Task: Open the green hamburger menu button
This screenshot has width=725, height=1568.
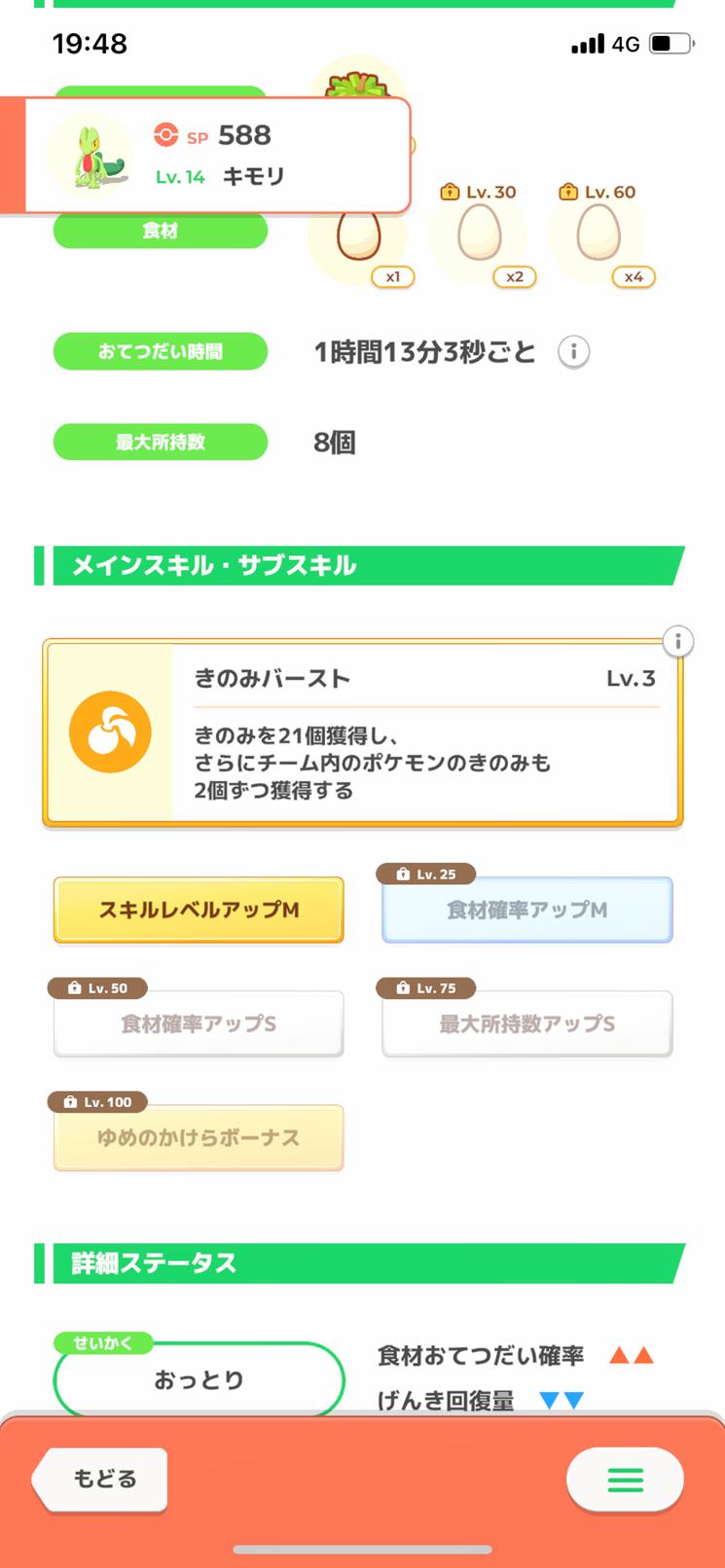Action: [x=625, y=1479]
